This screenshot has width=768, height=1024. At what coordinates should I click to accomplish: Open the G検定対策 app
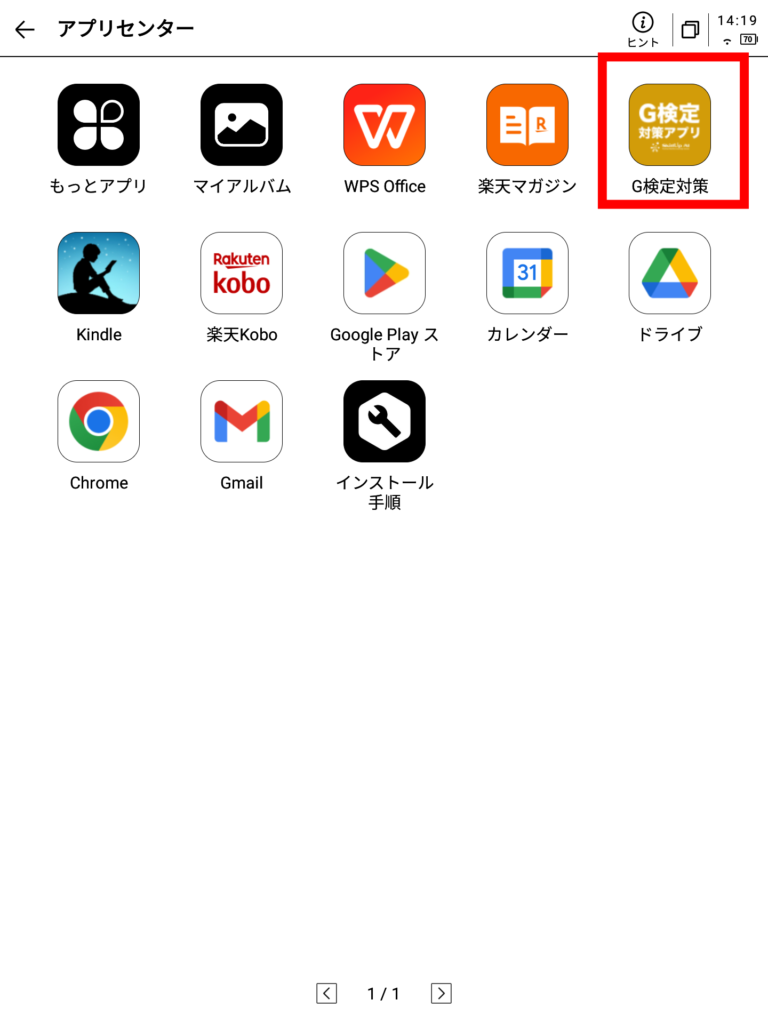(x=670, y=125)
